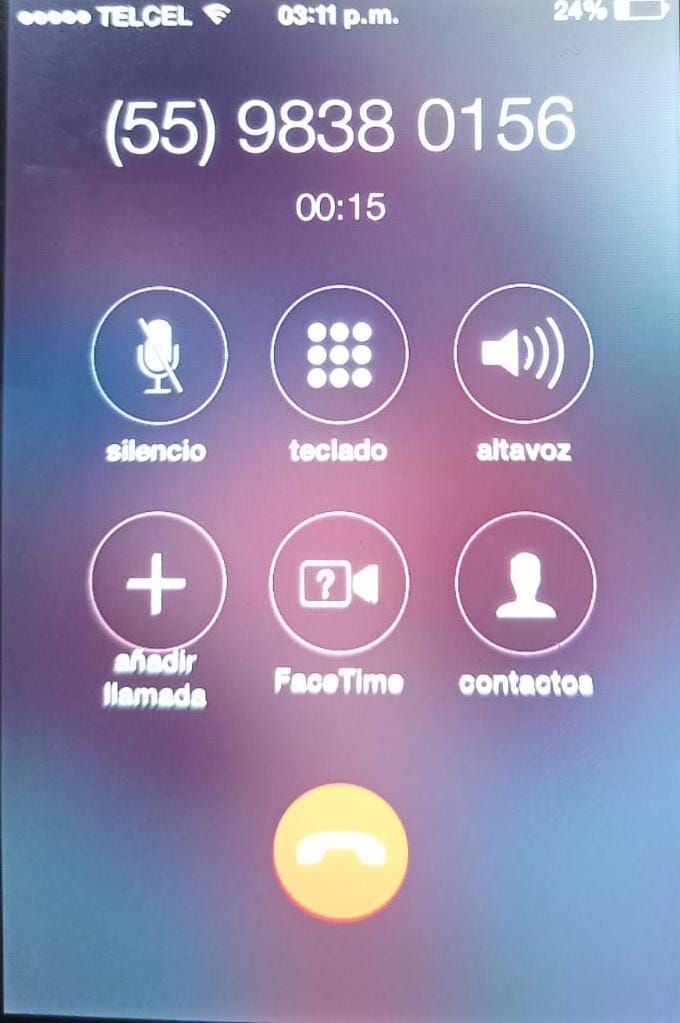Turn on the altavoz speaker
Viewport: 680px width, 1023px height.
523,355
